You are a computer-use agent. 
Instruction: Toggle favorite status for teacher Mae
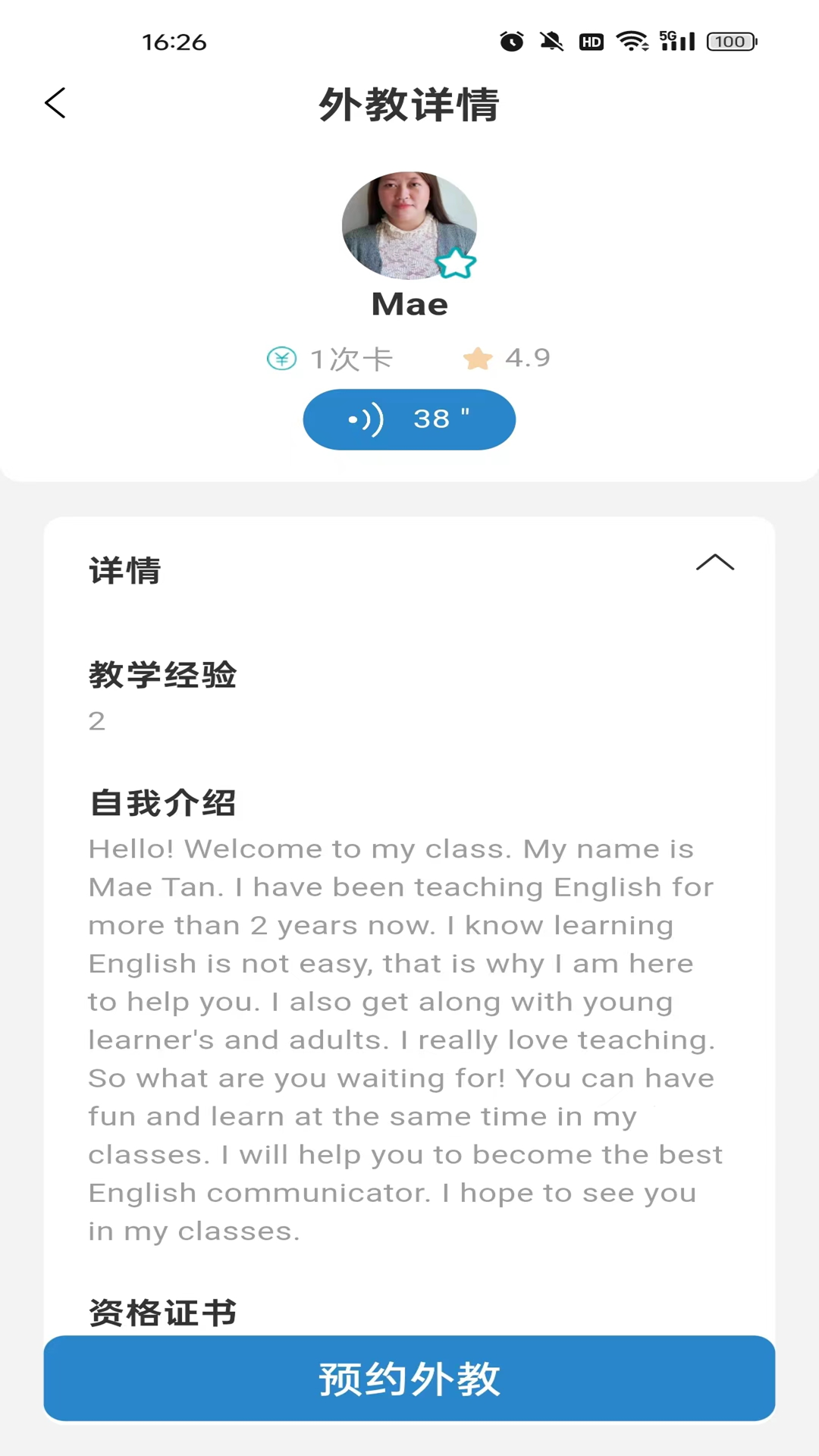tap(456, 264)
